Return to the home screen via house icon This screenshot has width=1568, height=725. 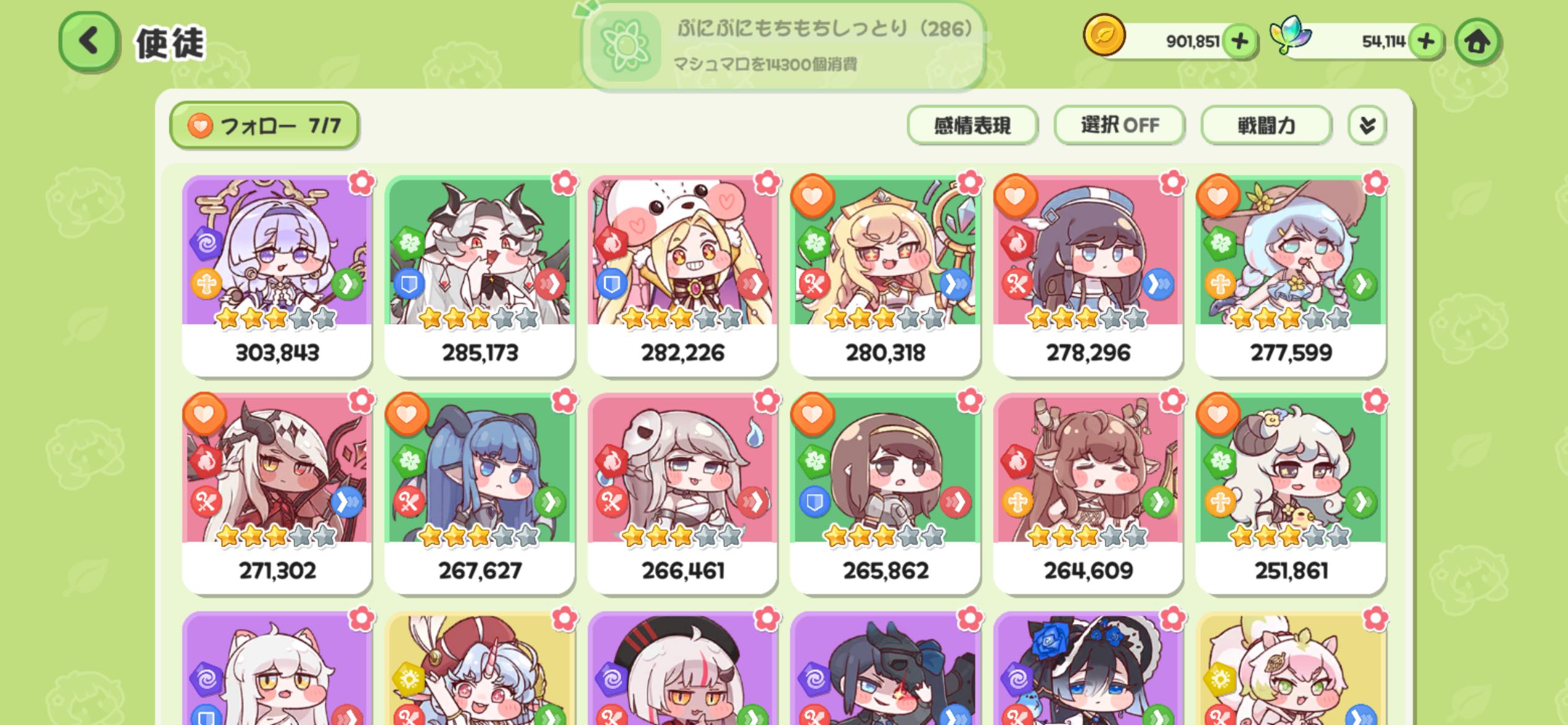pos(1478,42)
